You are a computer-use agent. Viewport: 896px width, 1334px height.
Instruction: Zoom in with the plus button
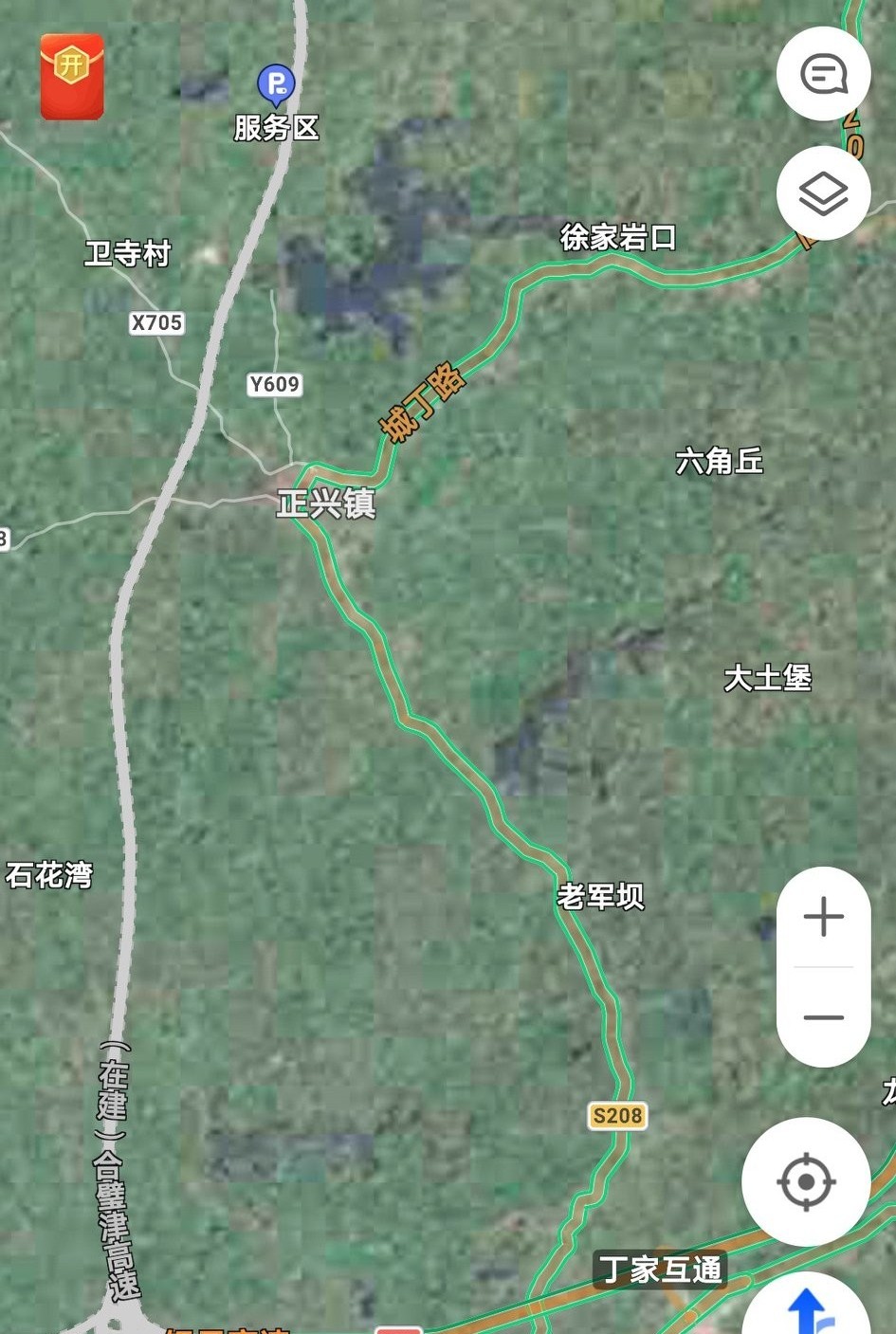823,917
